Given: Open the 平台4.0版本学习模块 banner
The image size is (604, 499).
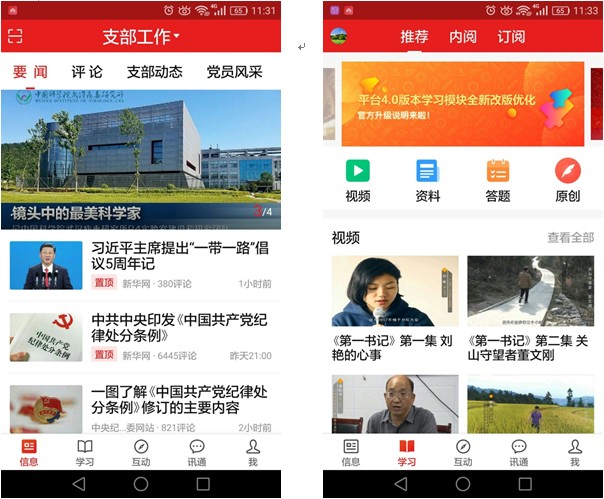Looking at the screenshot, I should pos(462,104).
